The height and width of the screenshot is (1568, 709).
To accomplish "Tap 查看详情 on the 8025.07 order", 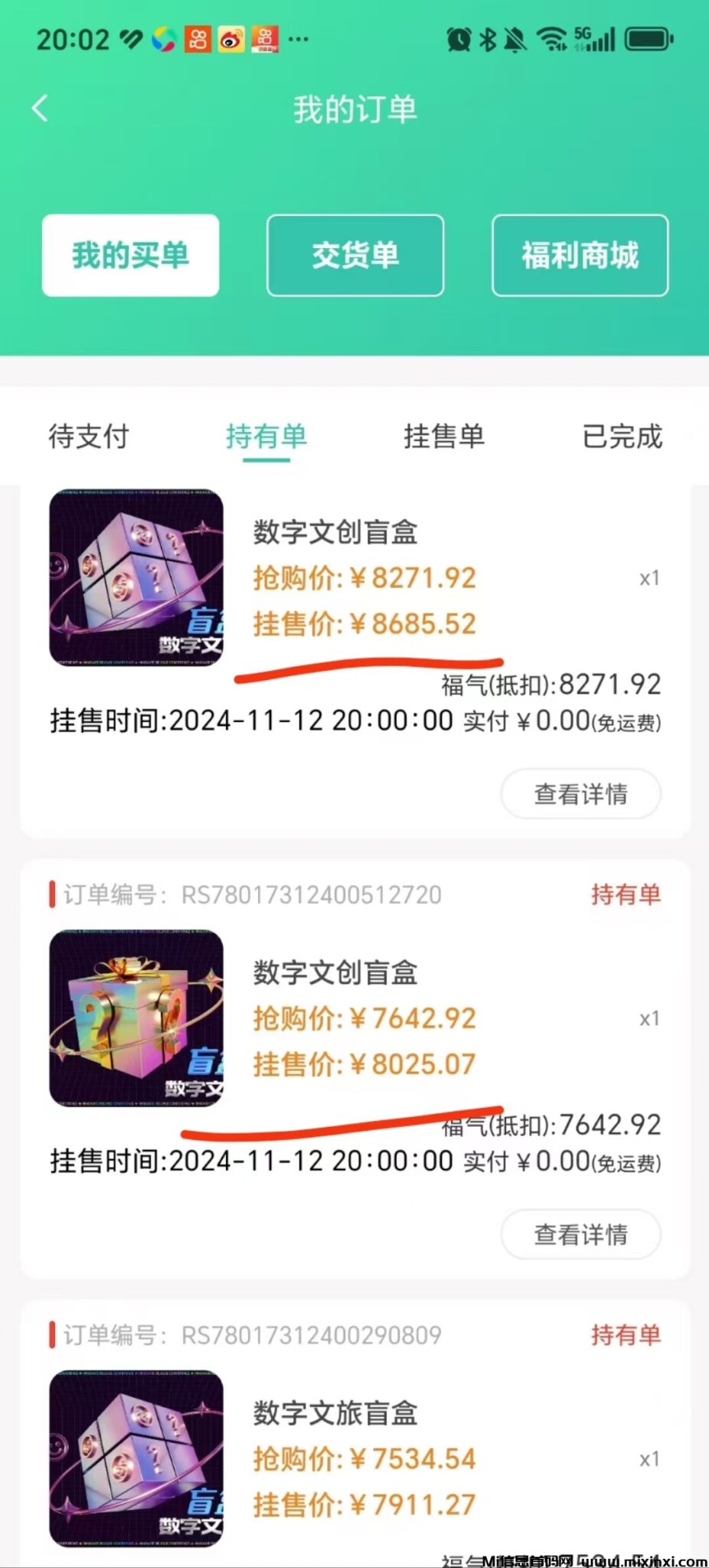I will point(580,1234).
